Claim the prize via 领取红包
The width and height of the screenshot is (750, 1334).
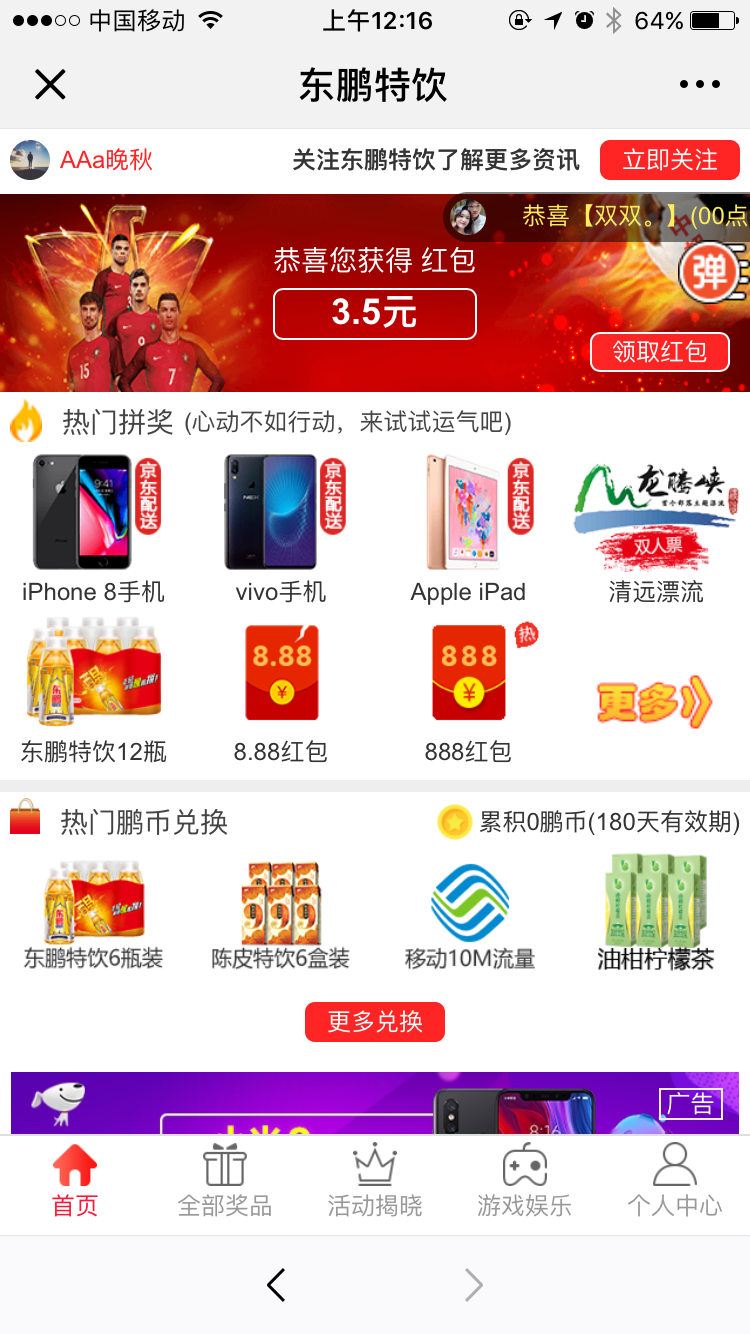(660, 352)
